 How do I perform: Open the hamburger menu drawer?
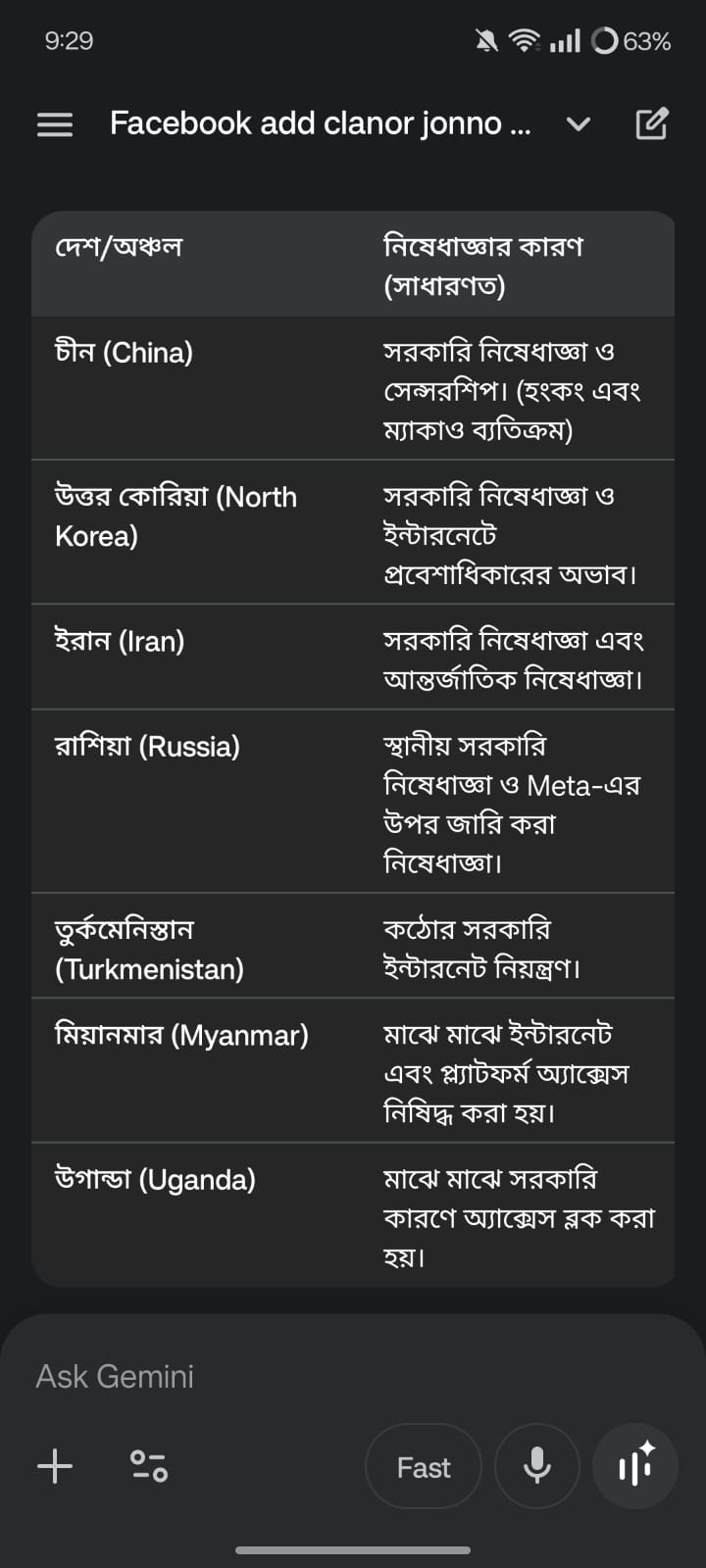55,124
